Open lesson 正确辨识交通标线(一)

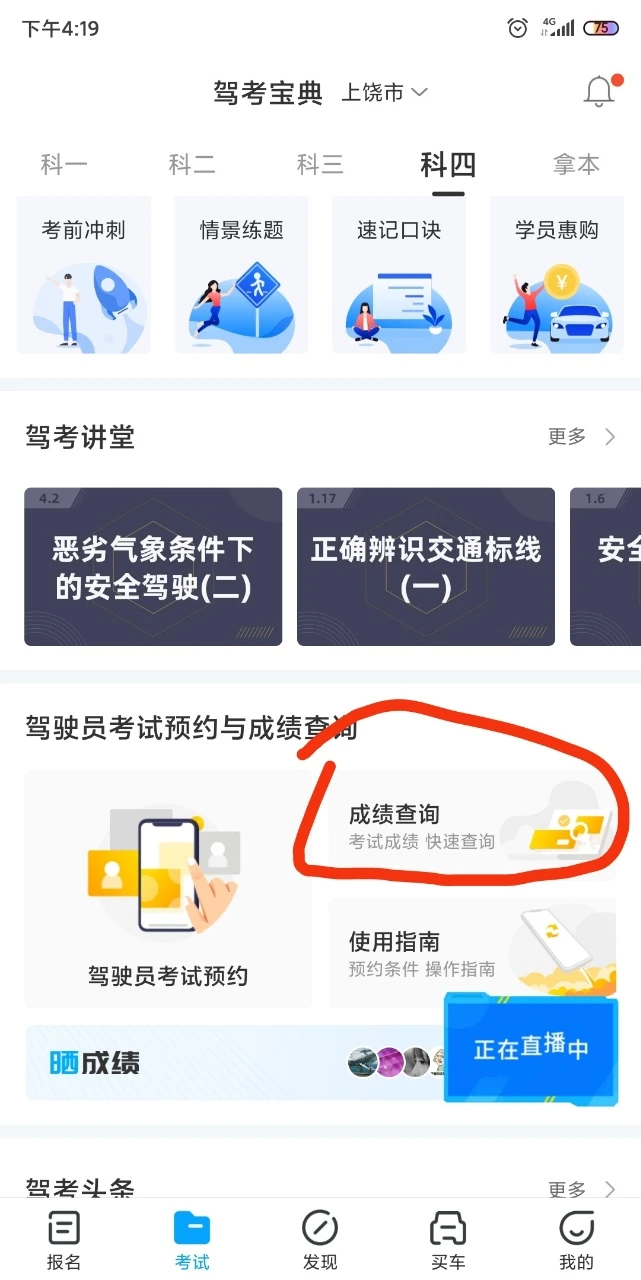[x=426, y=567]
